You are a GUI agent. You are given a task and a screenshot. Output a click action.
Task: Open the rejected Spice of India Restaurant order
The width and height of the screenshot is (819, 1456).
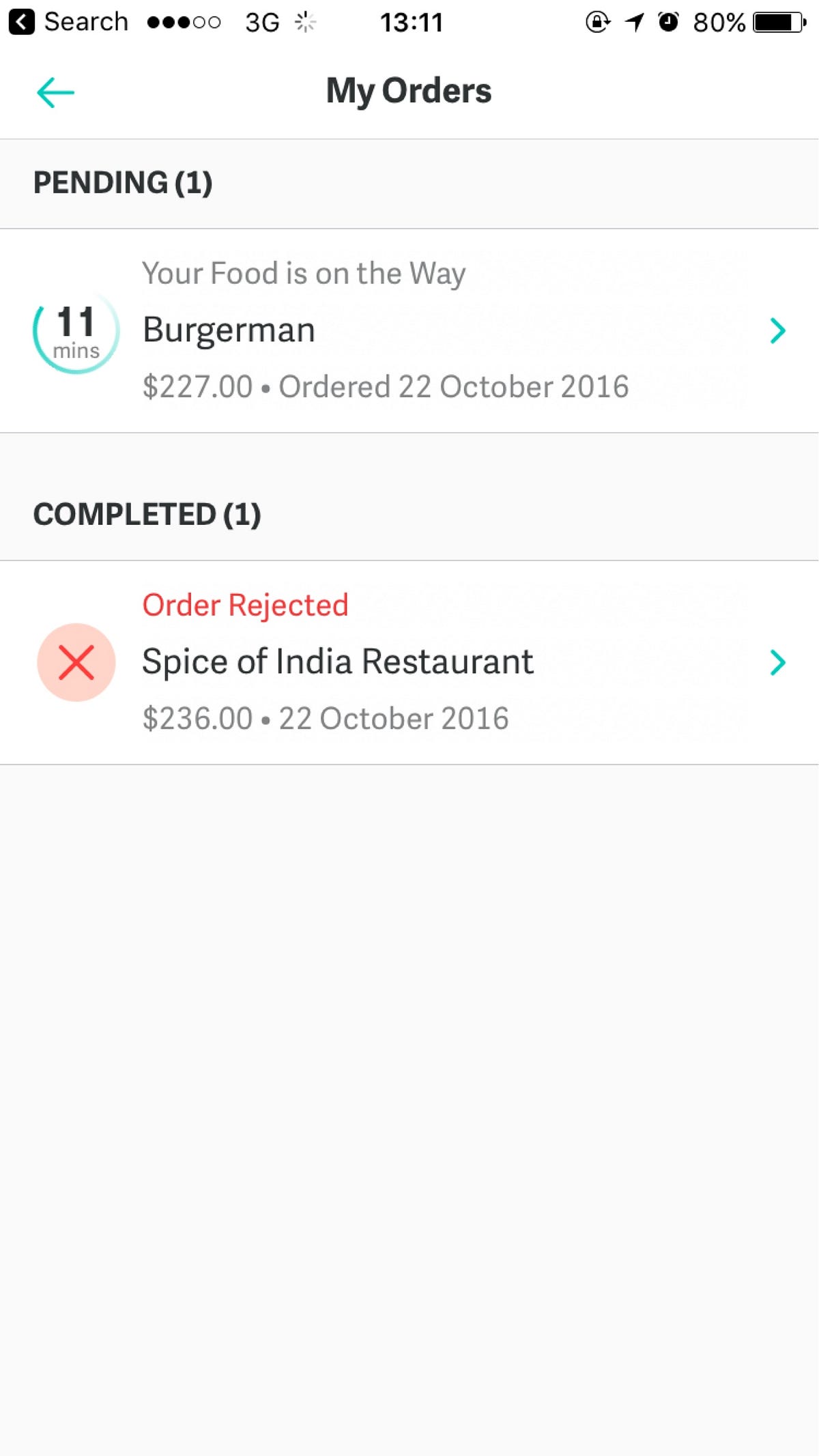tap(409, 662)
